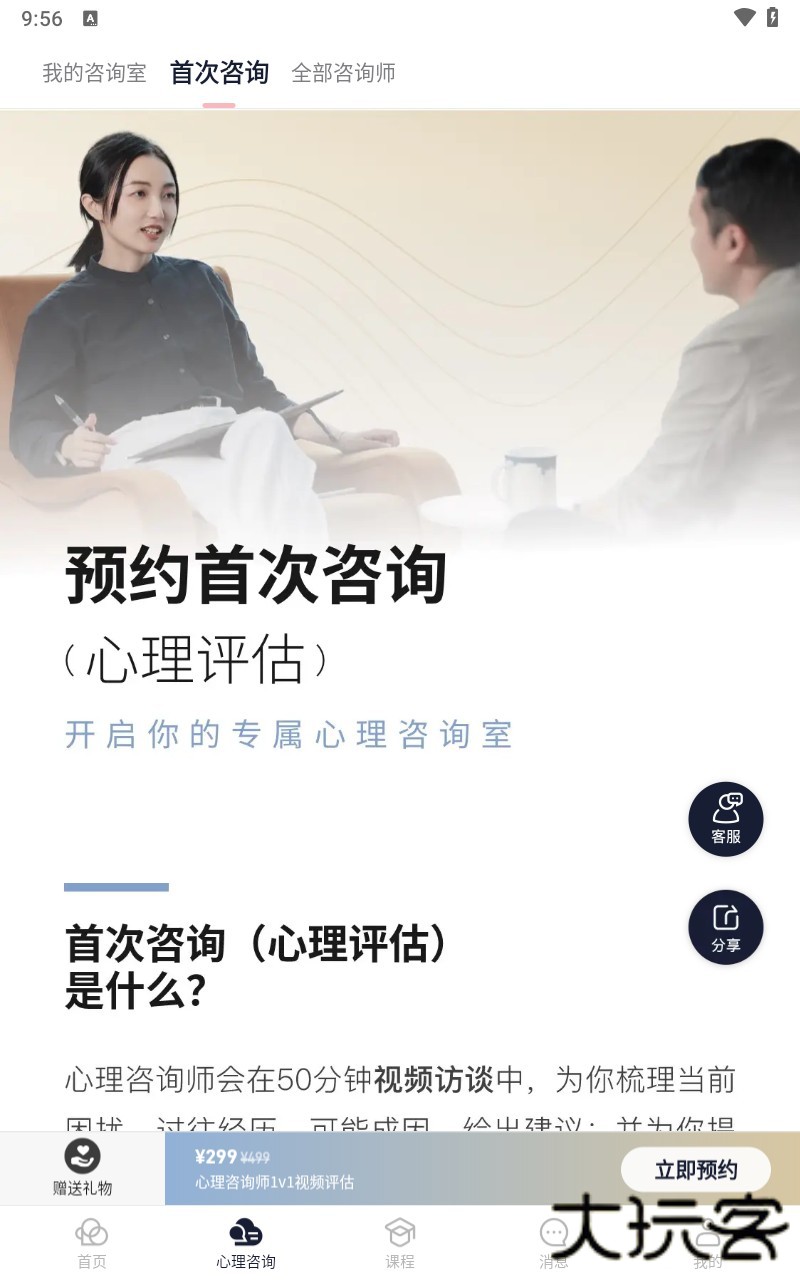Tap the 分享 share icon
800x1280 pixels.
[725, 926]
